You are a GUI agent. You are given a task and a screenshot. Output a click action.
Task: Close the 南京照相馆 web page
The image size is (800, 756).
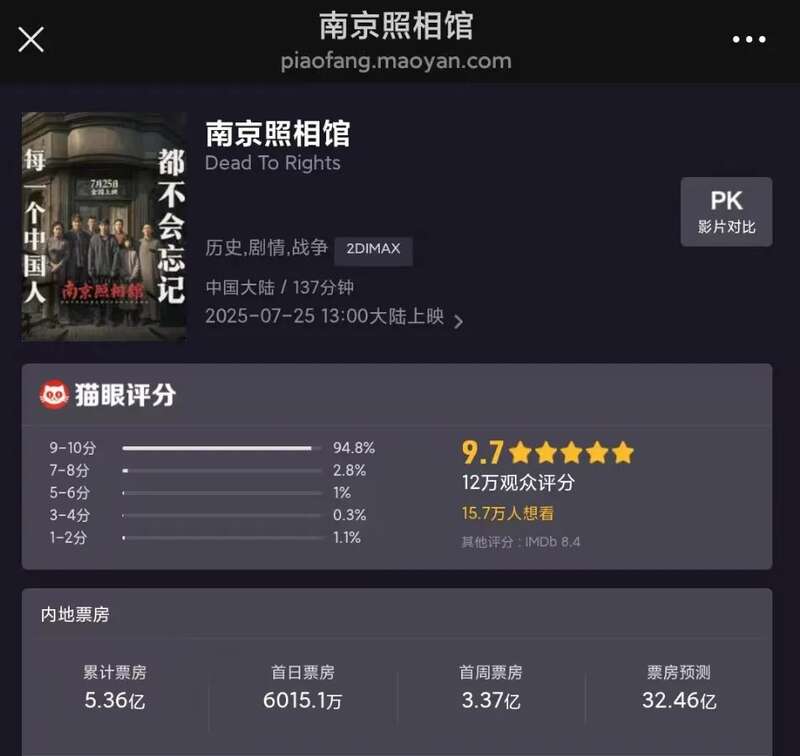[x=31, y=40]
